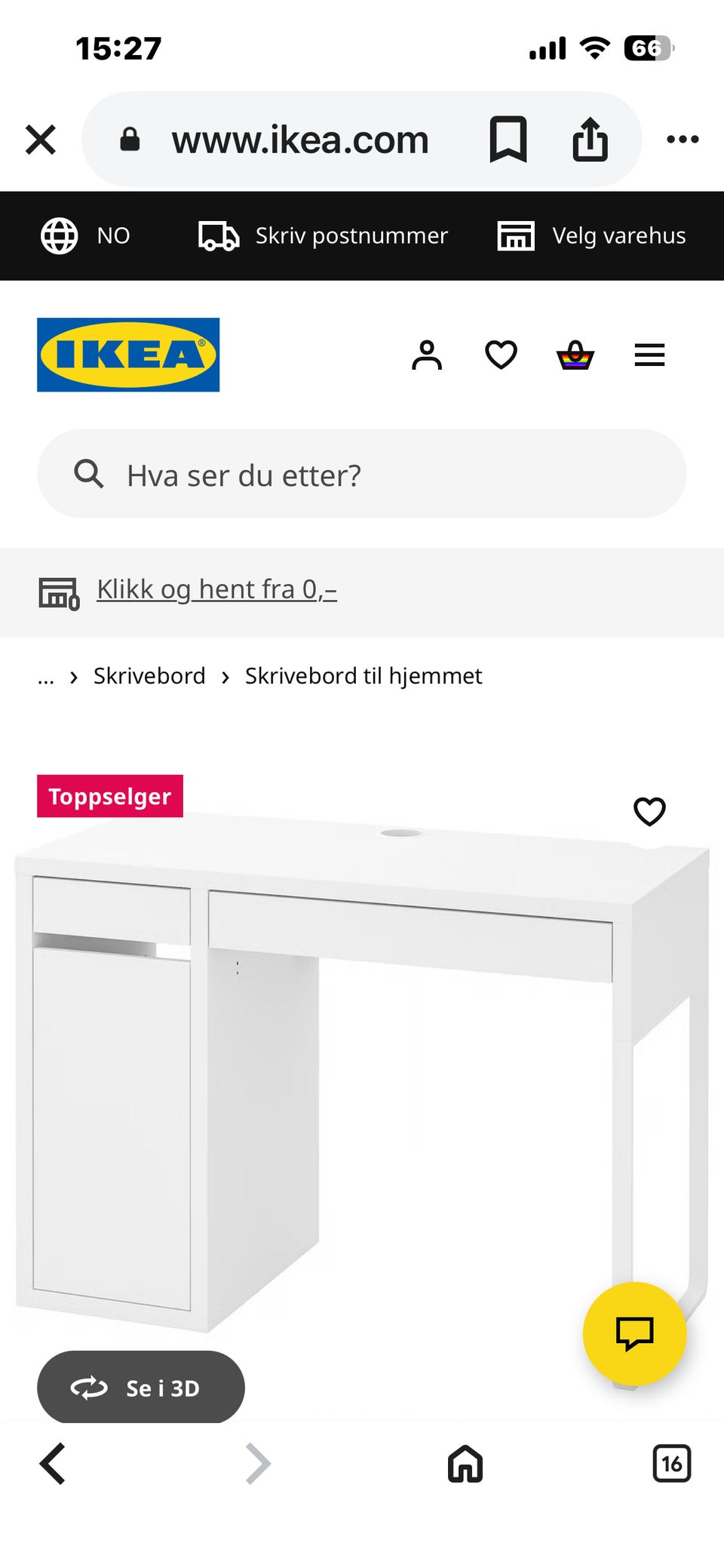This screenshot has height=1568, width=724.
Task: Expand the collapsed breadcrumb ellipsis
Action: point(46,677)
